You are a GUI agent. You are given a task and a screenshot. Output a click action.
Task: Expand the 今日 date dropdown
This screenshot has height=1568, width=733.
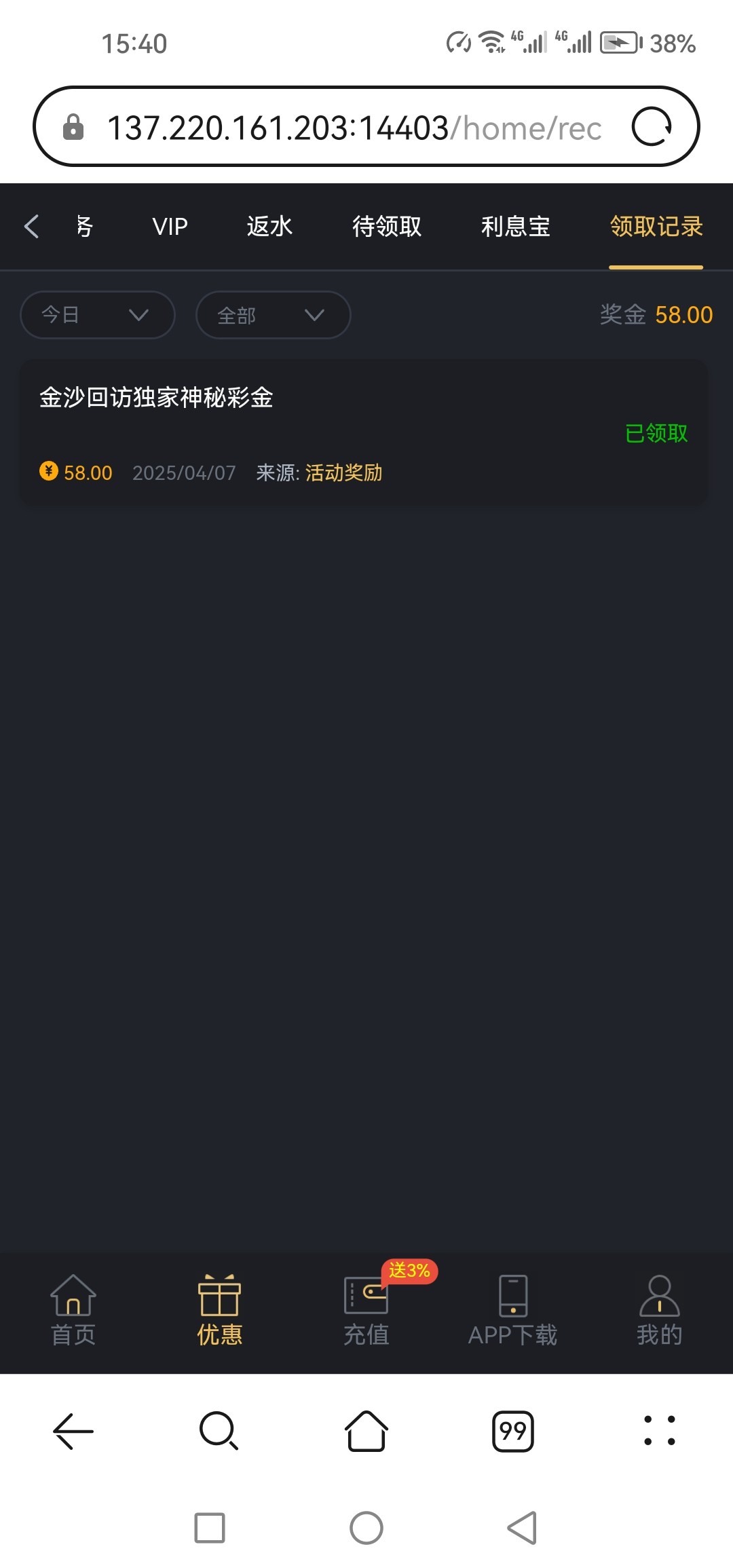(98, 315)
